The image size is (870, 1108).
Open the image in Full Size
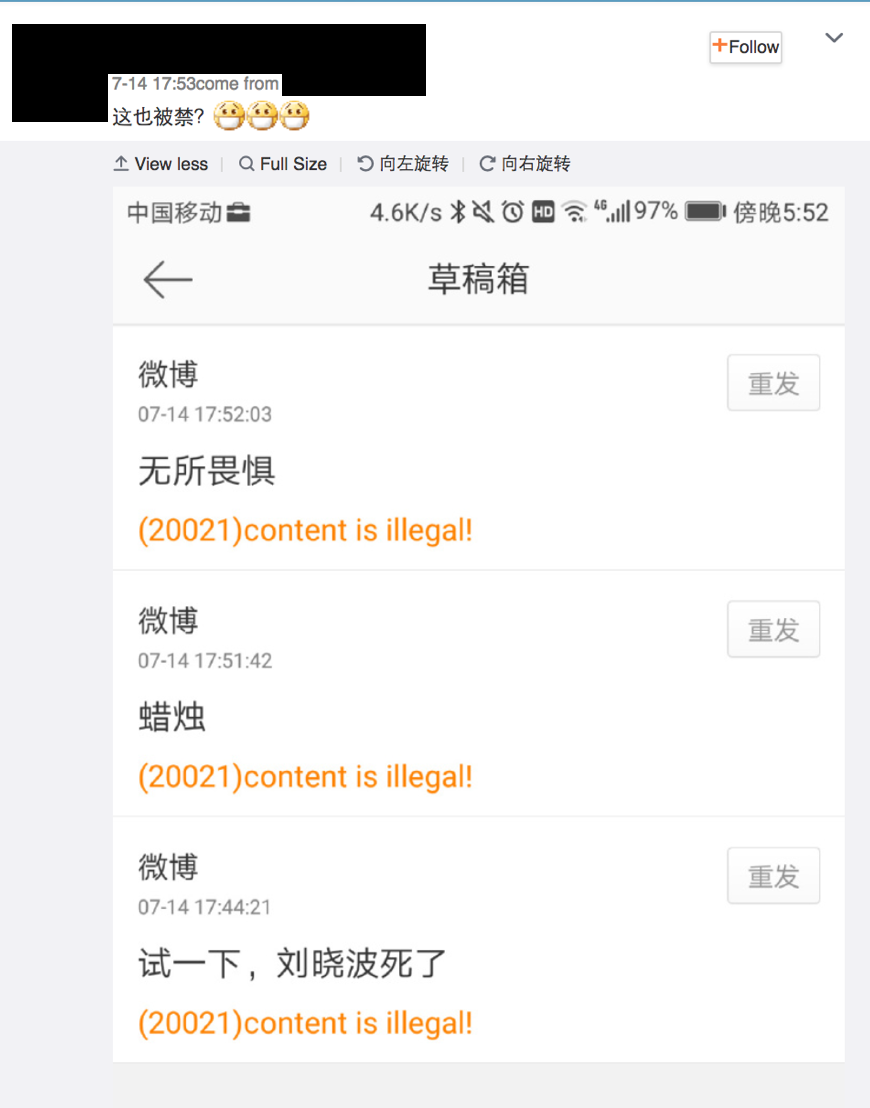pyautogui.click(x=283, y=164)
